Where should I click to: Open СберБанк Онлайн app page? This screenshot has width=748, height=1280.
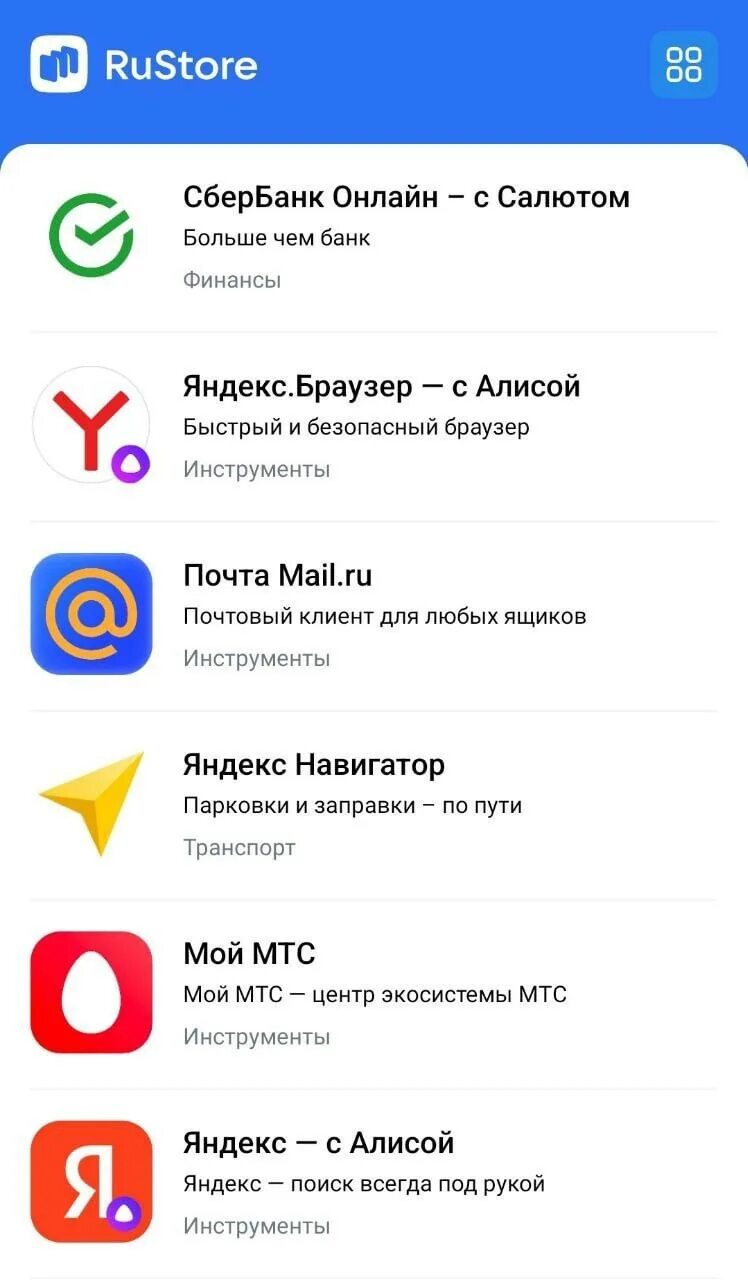pyautogui.click(x=405, y=198)
